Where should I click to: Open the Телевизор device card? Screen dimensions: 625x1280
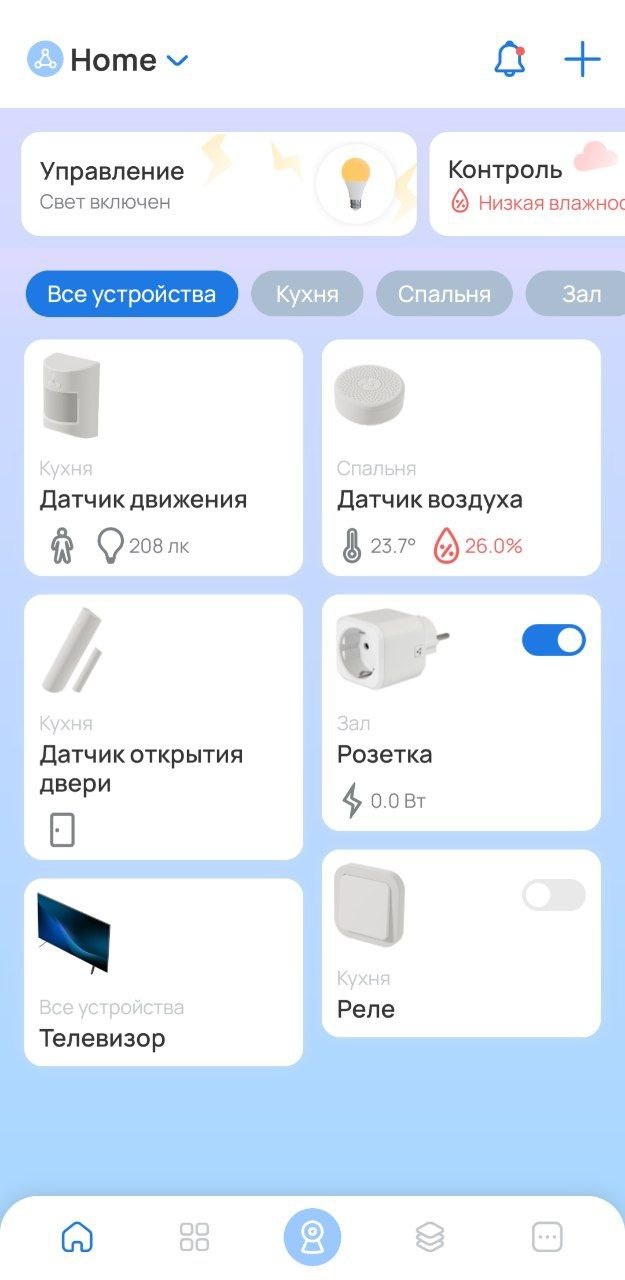click(163, 972)
